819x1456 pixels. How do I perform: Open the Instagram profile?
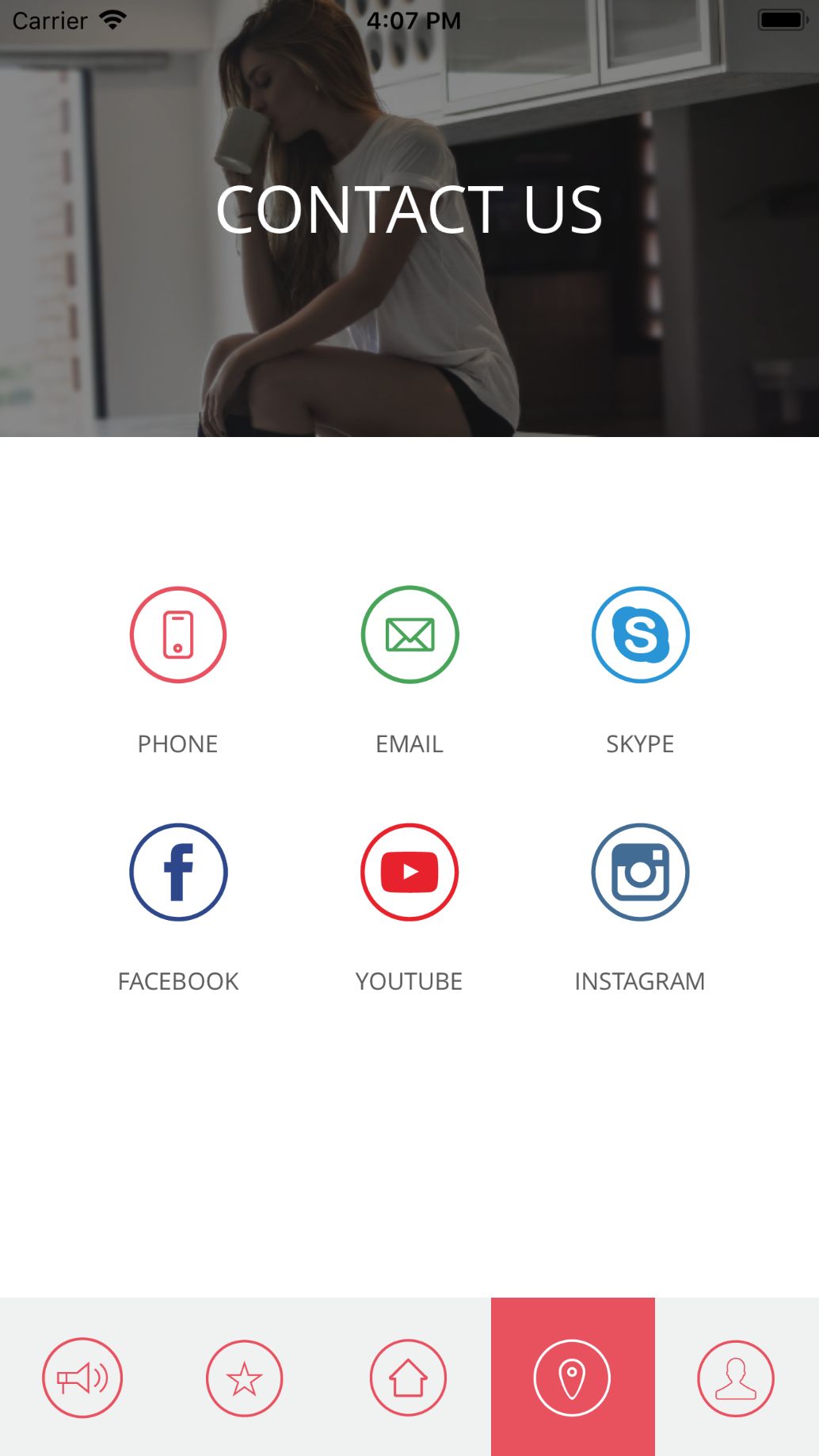[640, 872]
